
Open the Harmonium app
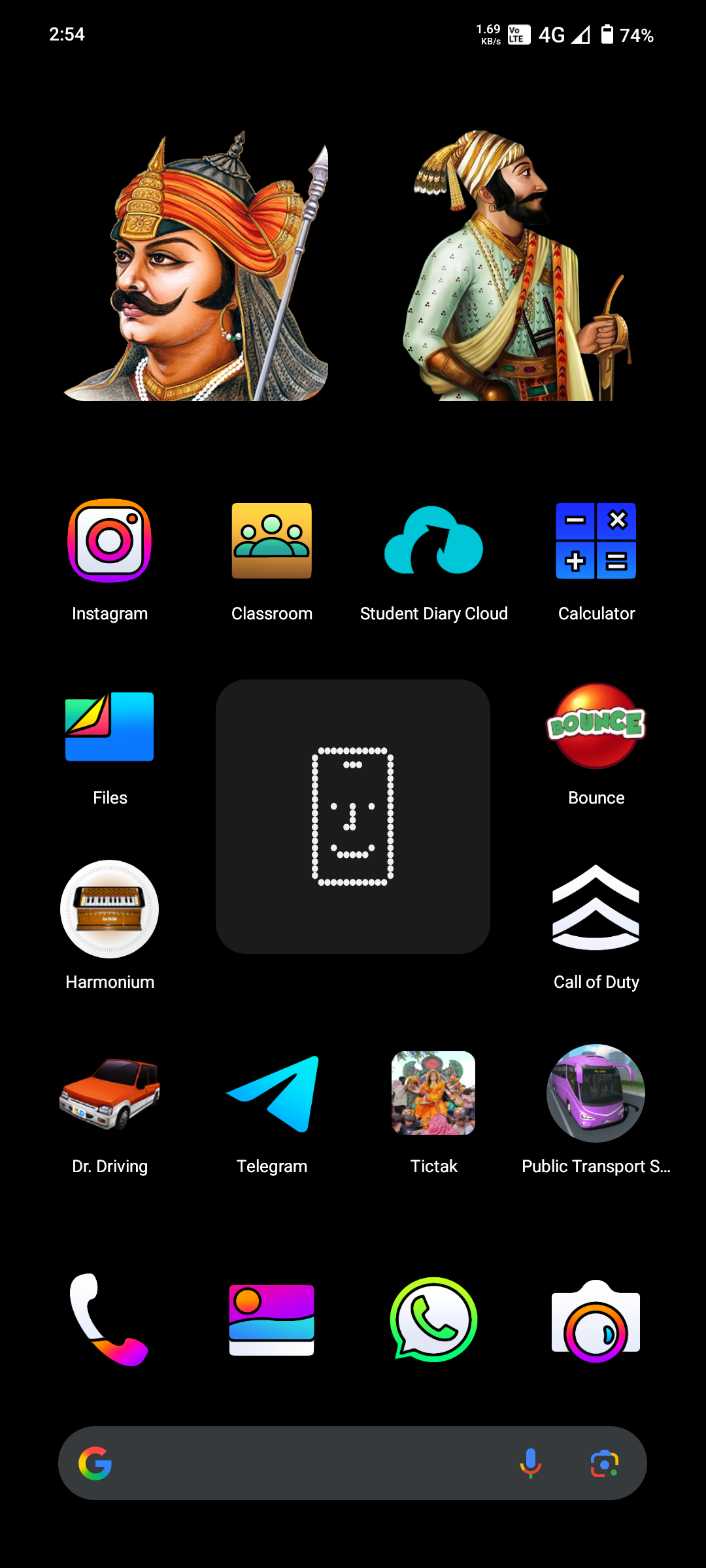click(x=110, y=909)
